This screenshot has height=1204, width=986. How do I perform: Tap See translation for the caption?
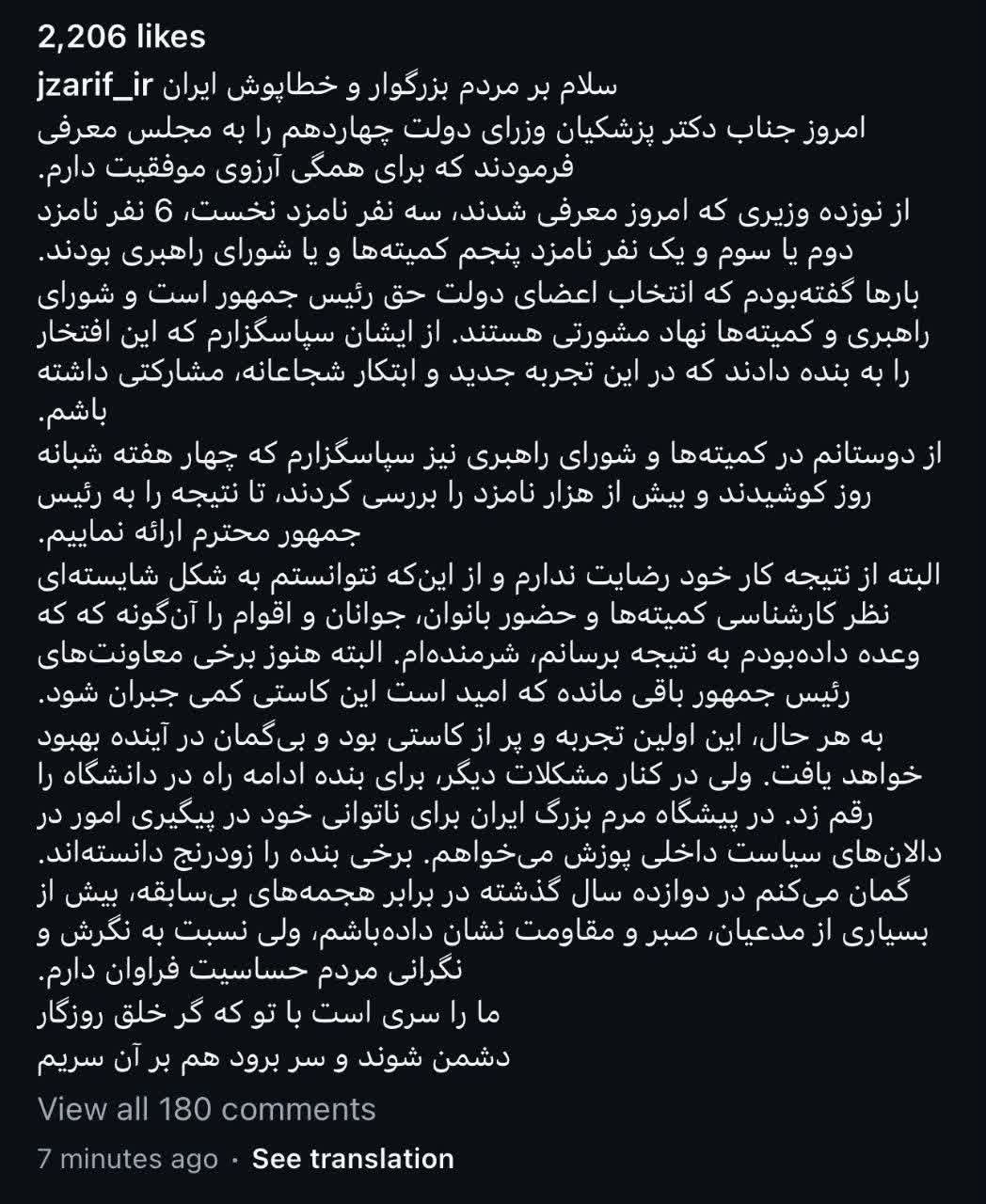point(353,1159)
